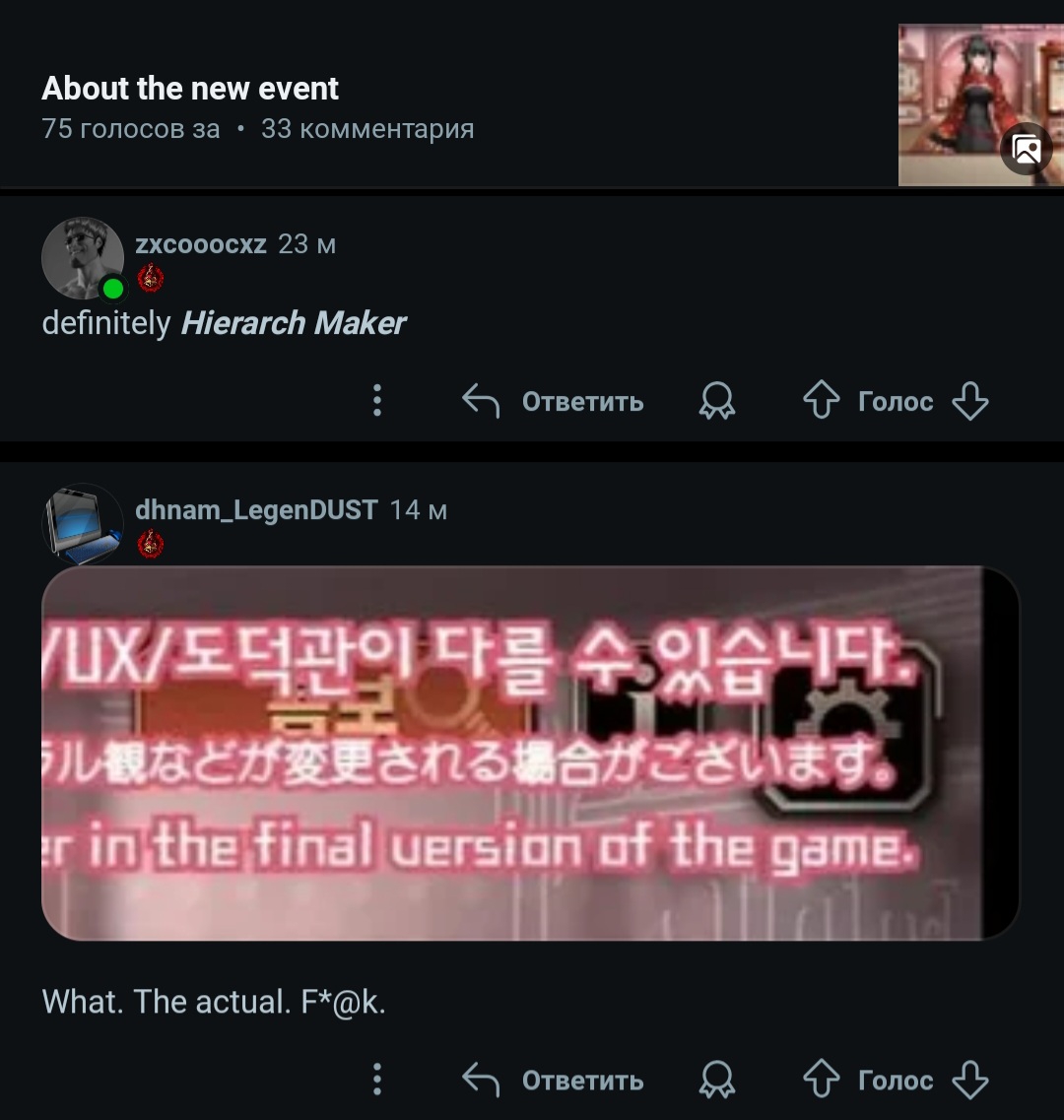The height and width of the screenshot is (1120, 1064).
Task: Give an award to dhnam_LegenDUST's comment
Action: click(717, 1080)
